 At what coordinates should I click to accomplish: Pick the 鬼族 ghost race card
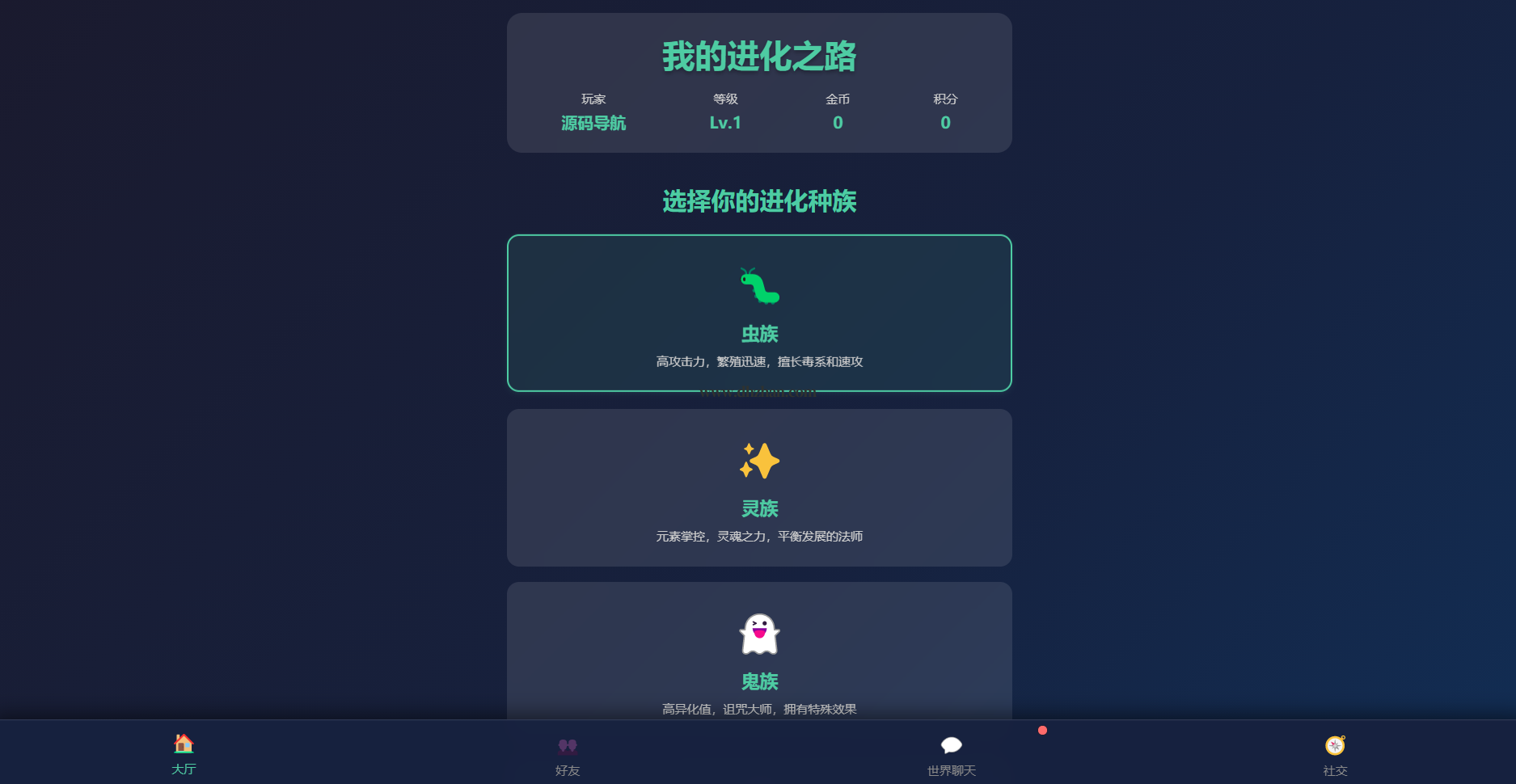[x=758, y=651]
